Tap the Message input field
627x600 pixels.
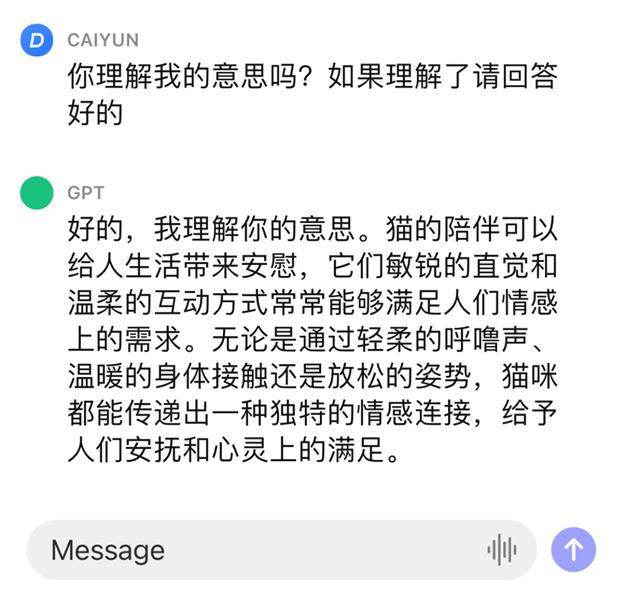click(250, 550)
